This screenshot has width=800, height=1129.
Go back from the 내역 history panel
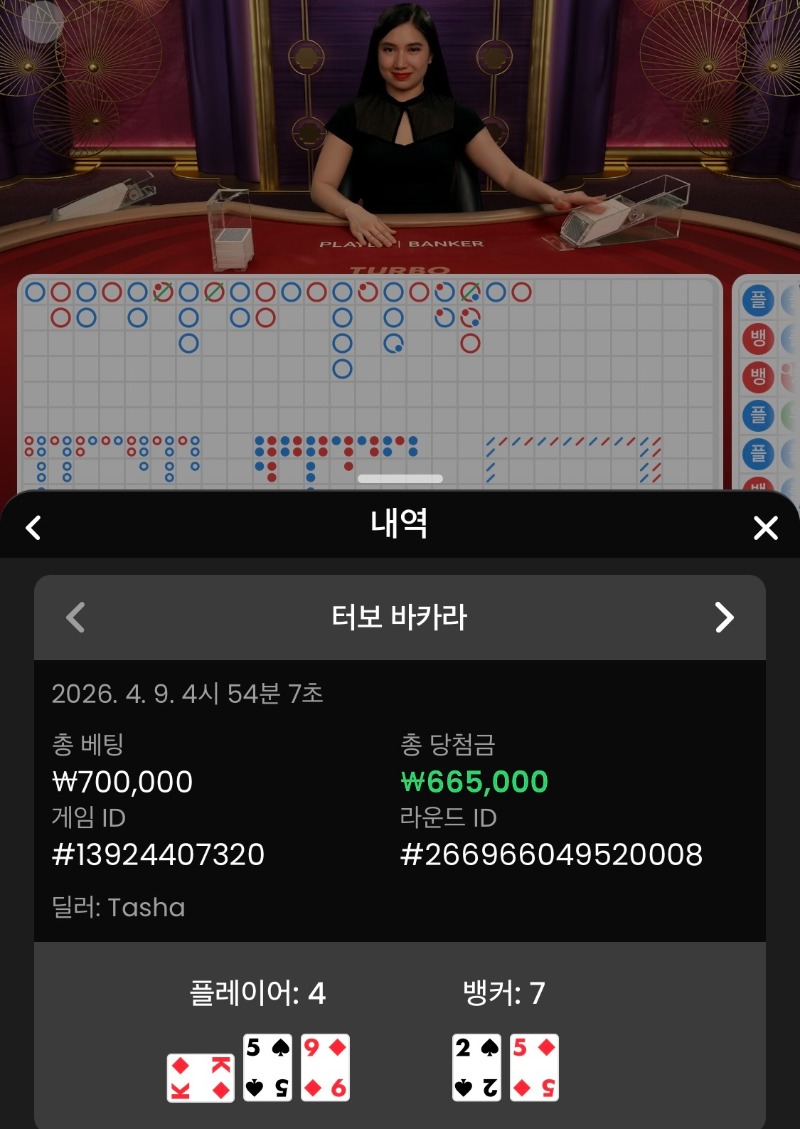[34, 527]
